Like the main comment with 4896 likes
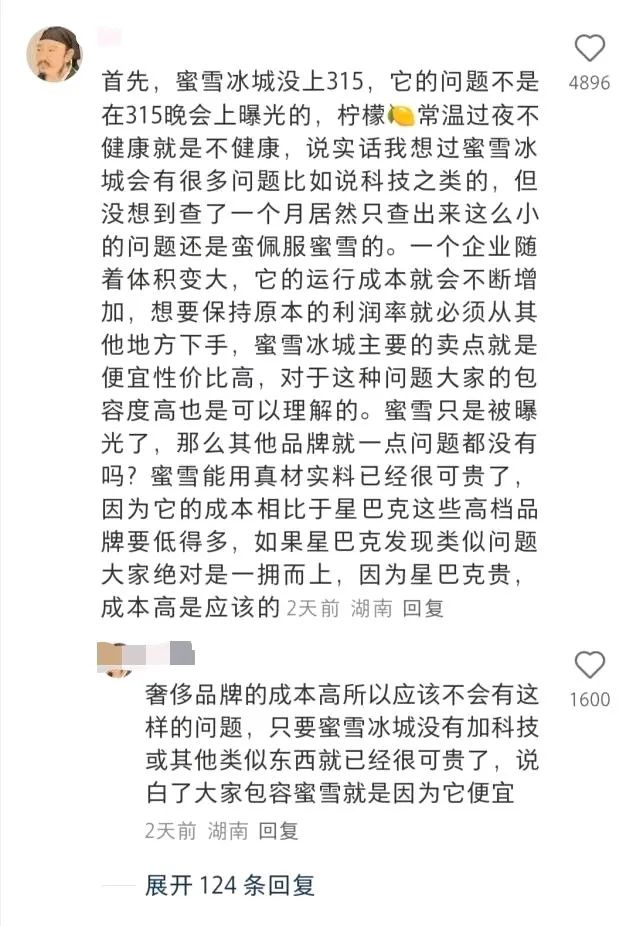 coord(590,48)
